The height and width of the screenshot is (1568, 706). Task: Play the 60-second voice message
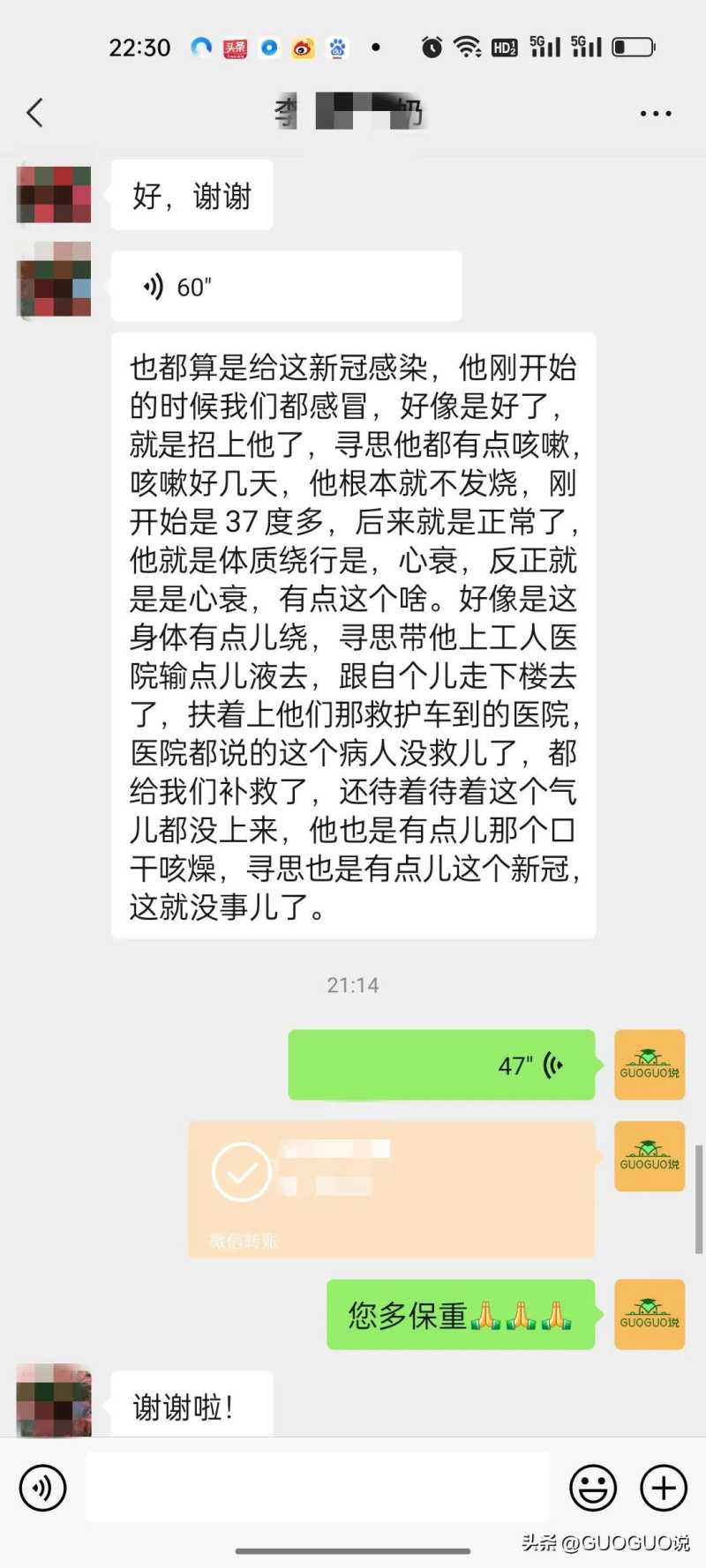click(x=286, y=287)
